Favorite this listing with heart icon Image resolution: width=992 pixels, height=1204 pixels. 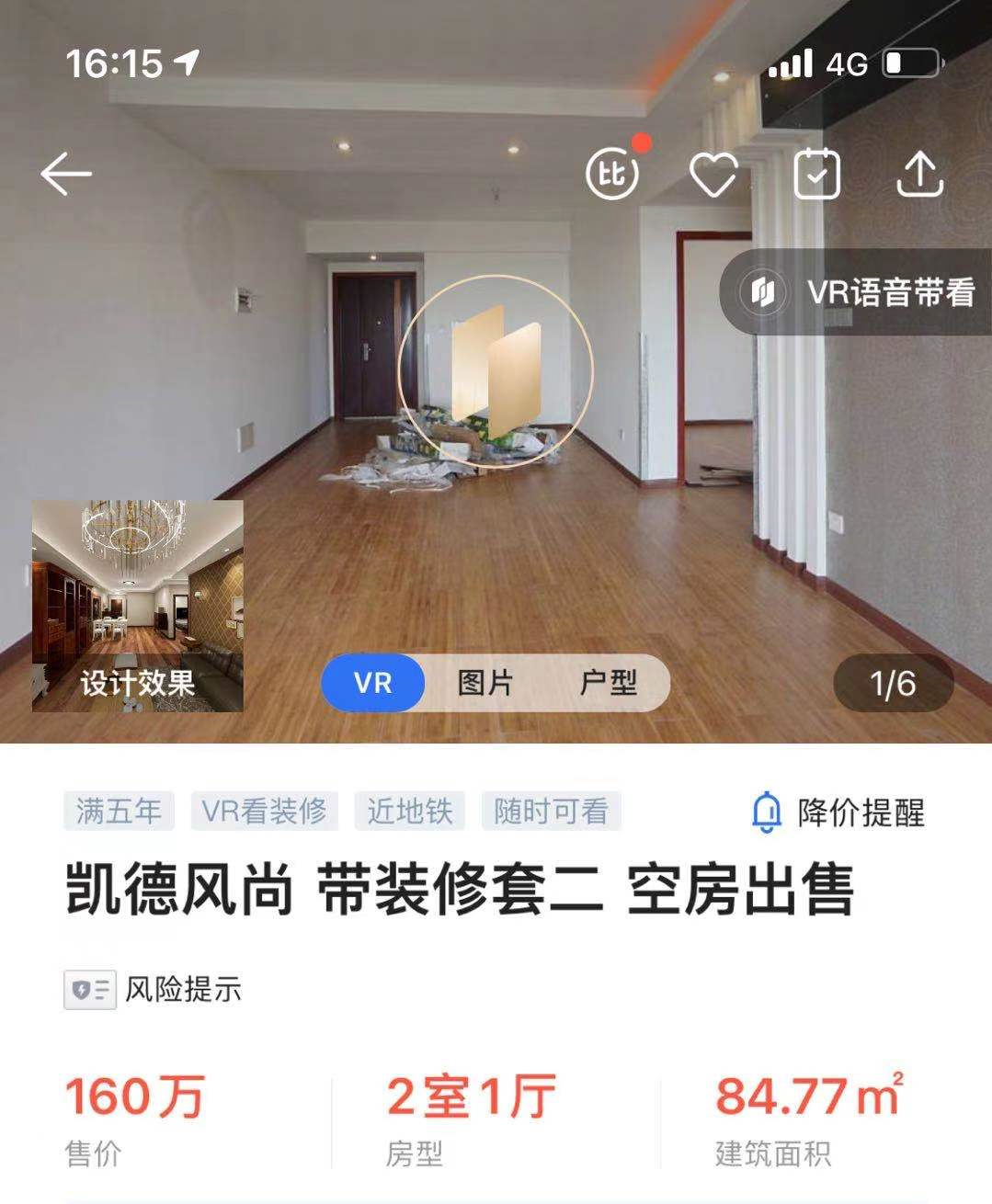pyautogui.click(x=713, y=174)
